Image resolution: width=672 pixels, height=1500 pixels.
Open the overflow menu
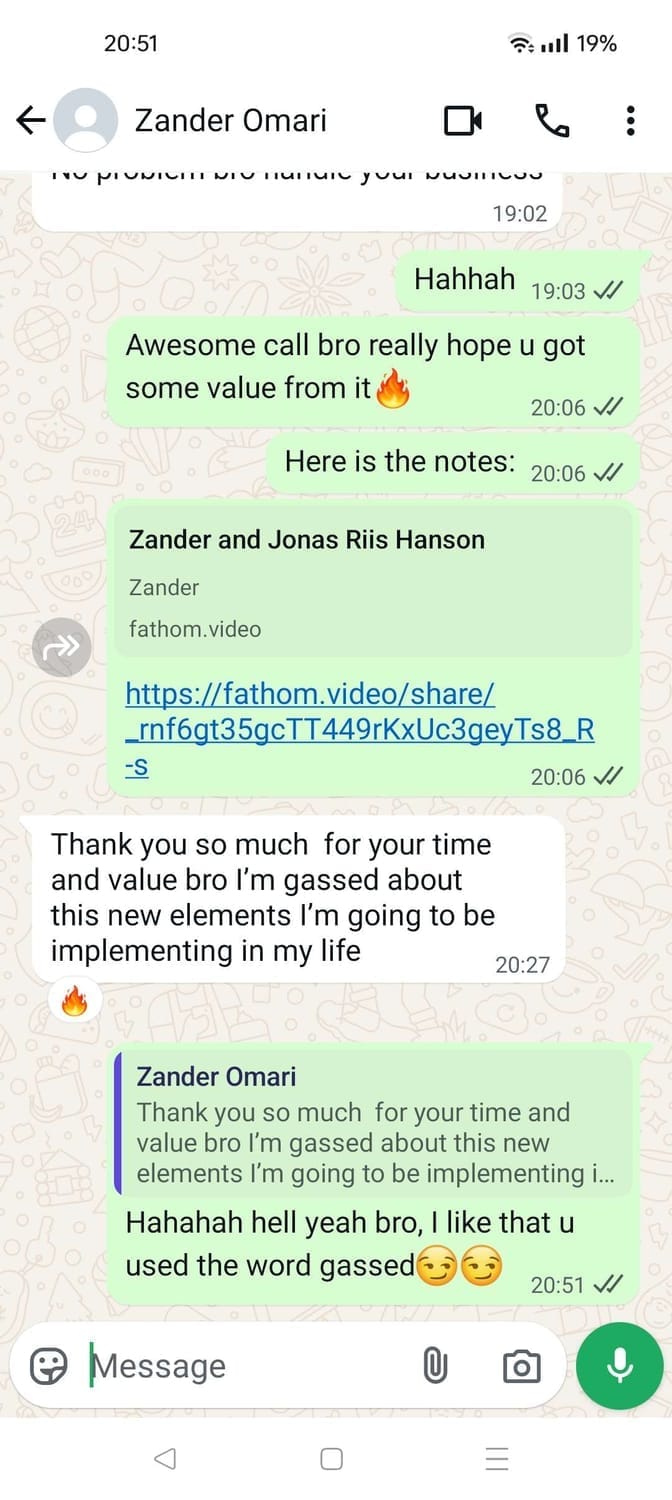(x=630, y=121)
